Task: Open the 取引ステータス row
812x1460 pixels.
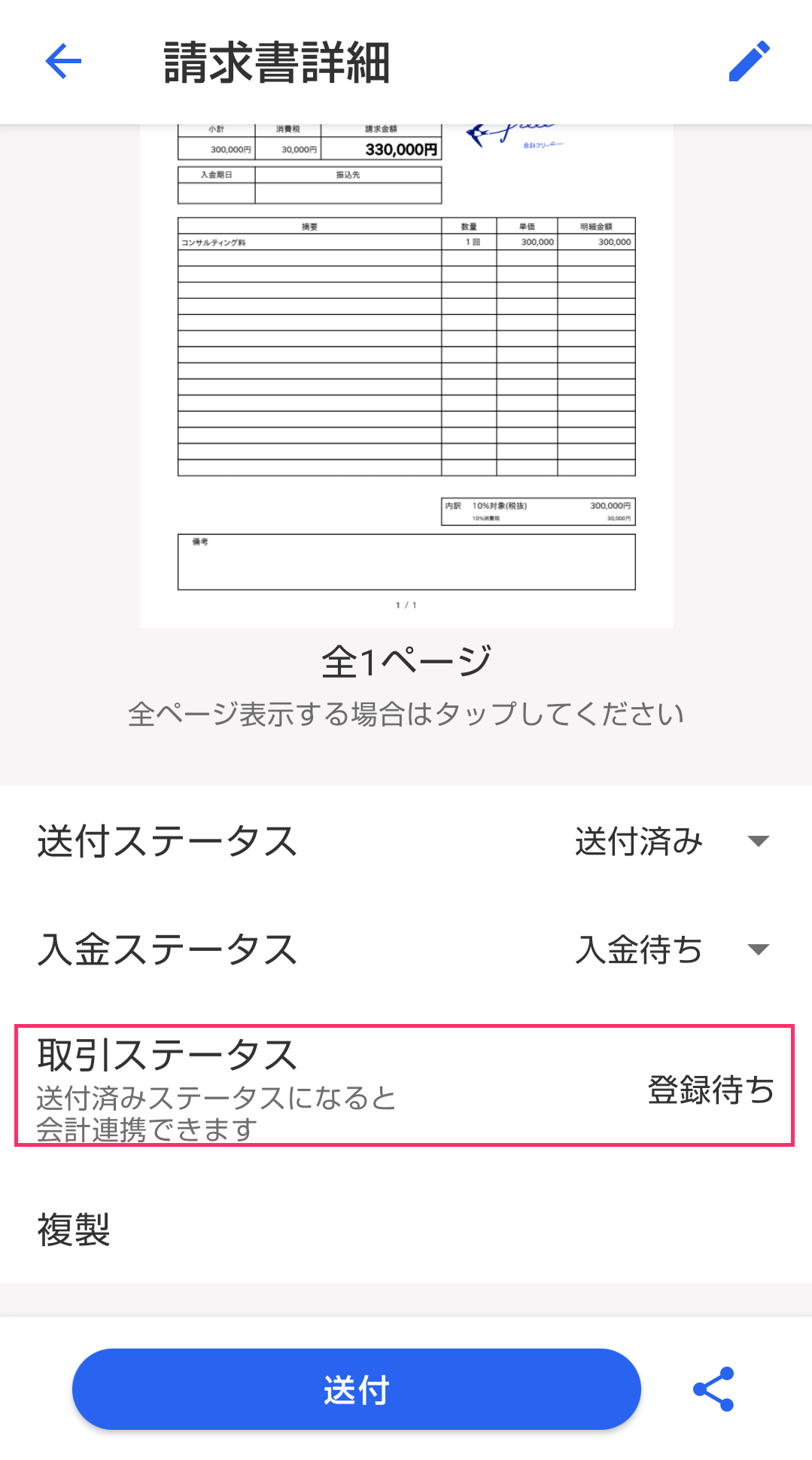Action: (405, 1086)
